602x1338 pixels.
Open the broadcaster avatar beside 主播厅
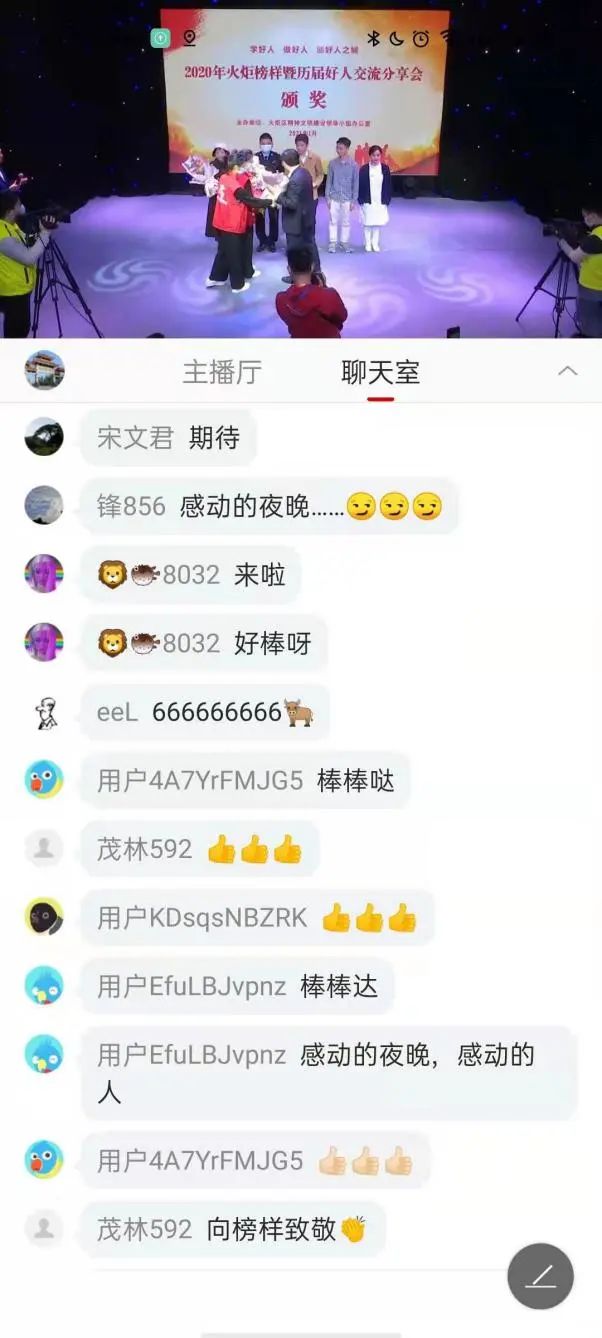(45, 371)
